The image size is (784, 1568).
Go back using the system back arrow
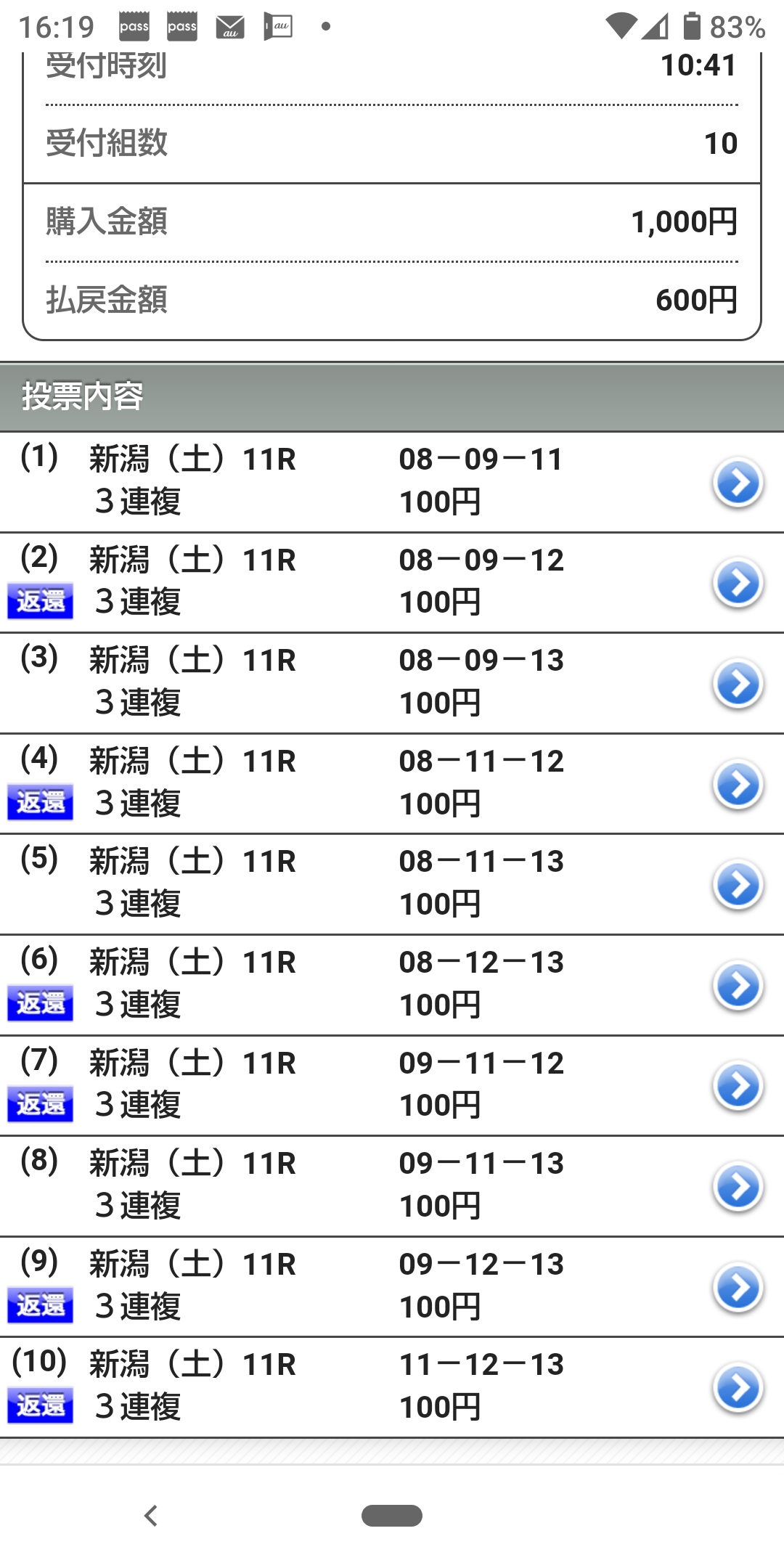151,1516
